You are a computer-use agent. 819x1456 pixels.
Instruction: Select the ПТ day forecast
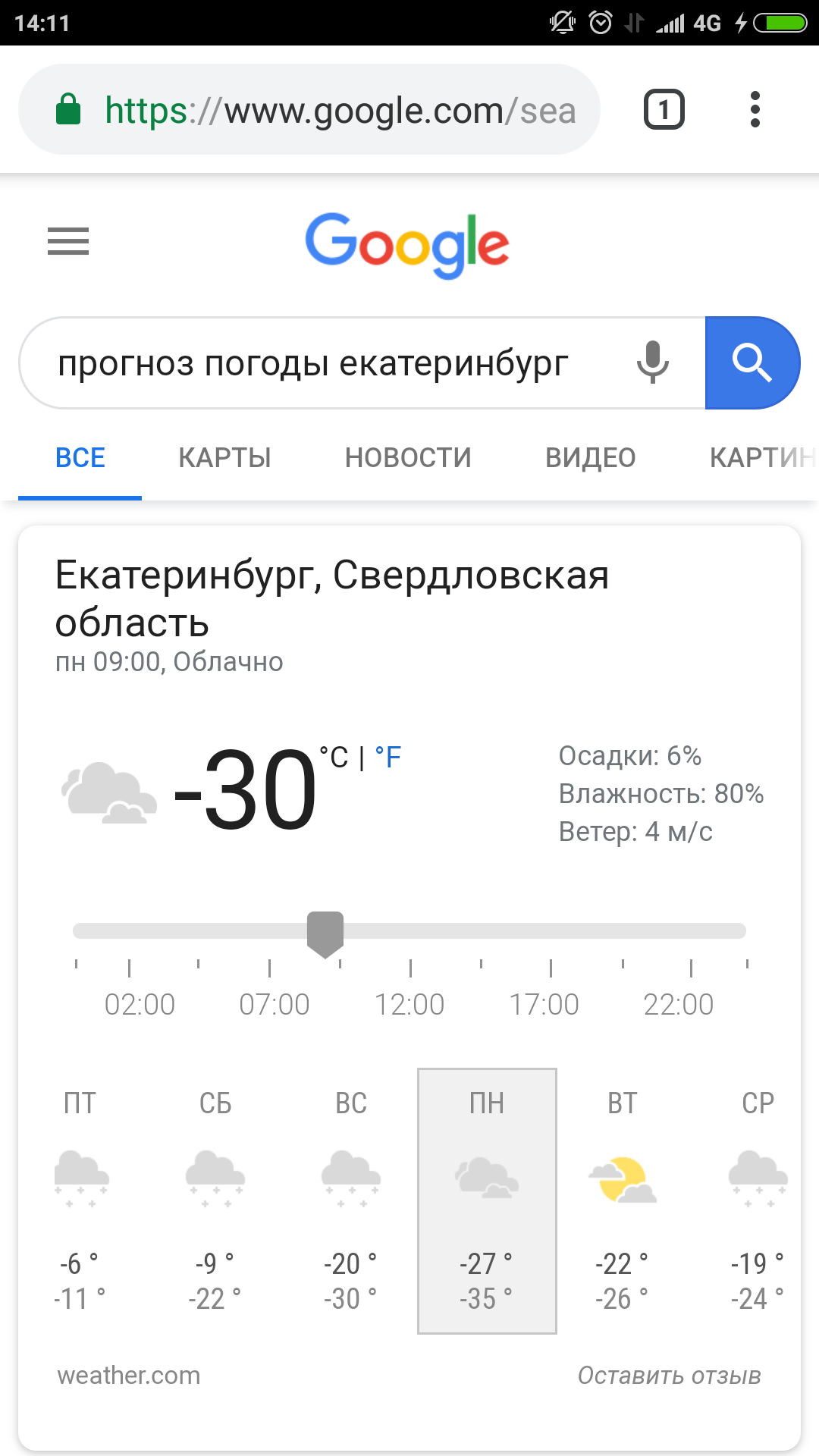(x=80, y=1200)
